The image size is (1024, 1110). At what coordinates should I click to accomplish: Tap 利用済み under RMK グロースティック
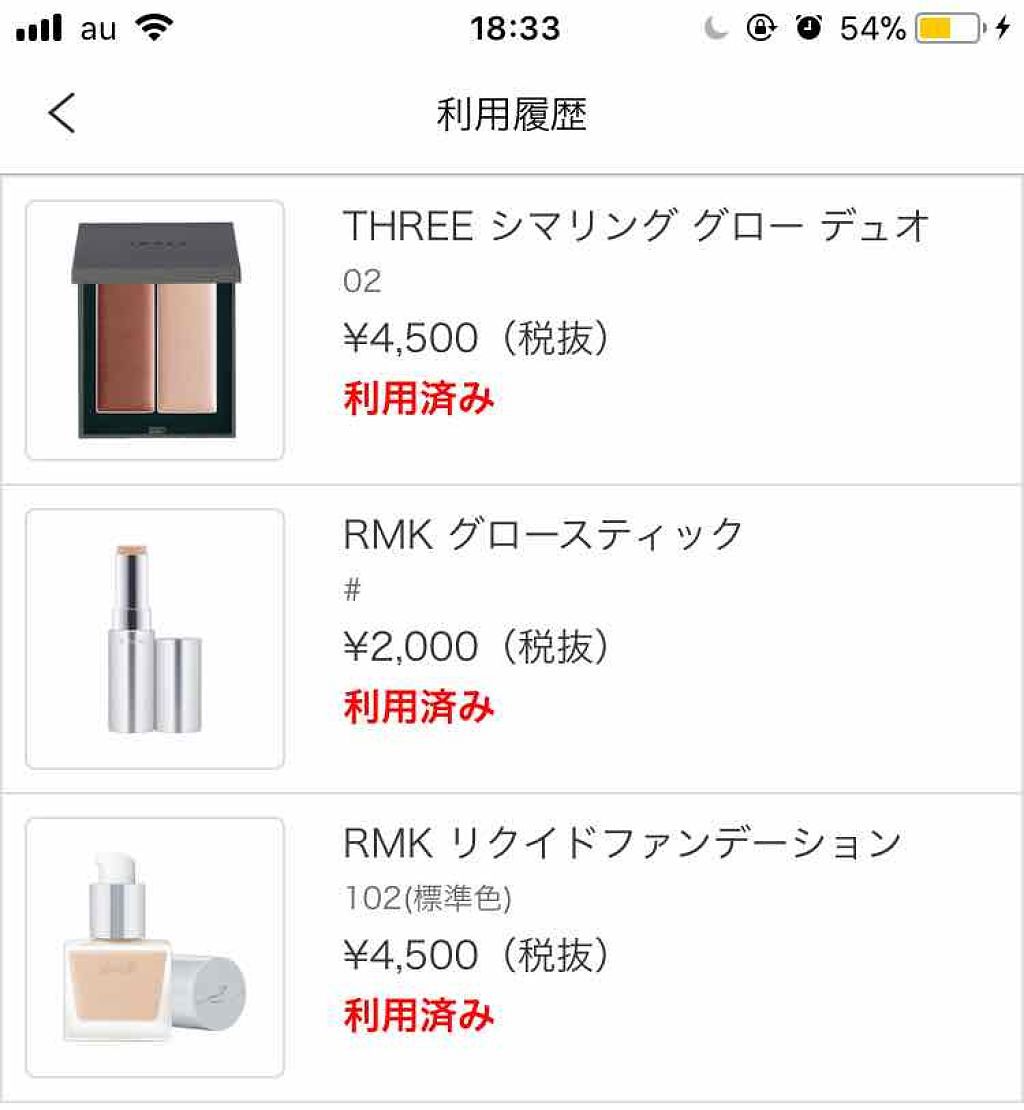[x=415, y=706]
